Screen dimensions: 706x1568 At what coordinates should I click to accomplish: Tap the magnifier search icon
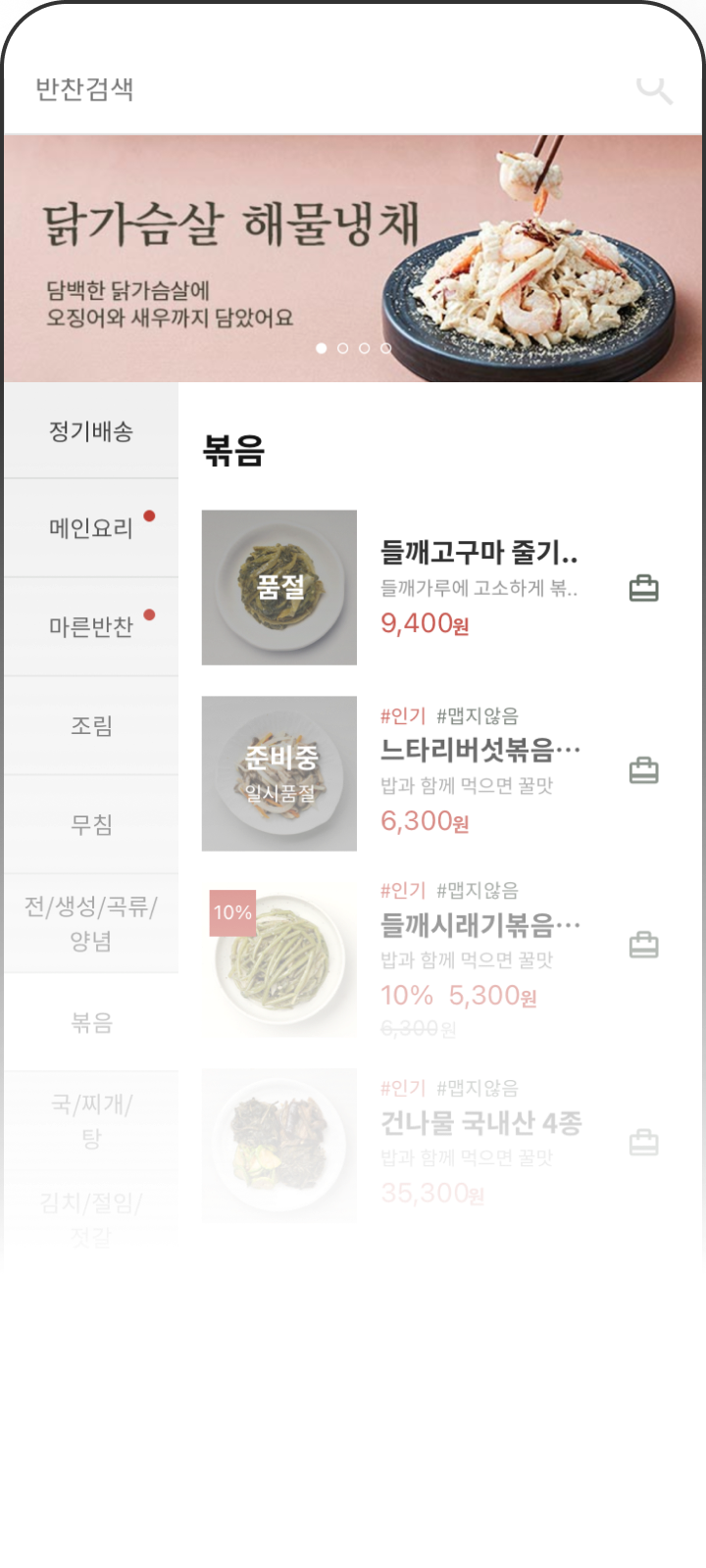pyautogui.click(x=654, y=90)
